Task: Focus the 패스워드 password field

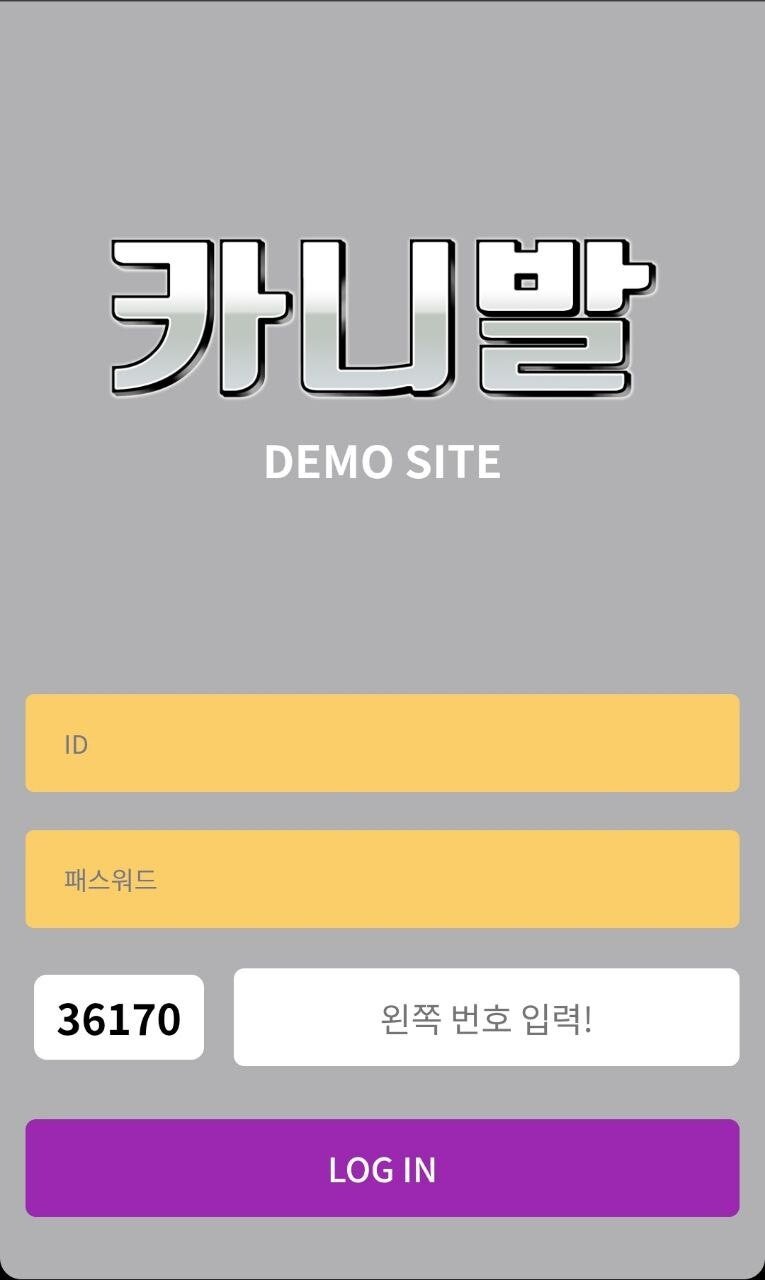Action: point(382,879)
